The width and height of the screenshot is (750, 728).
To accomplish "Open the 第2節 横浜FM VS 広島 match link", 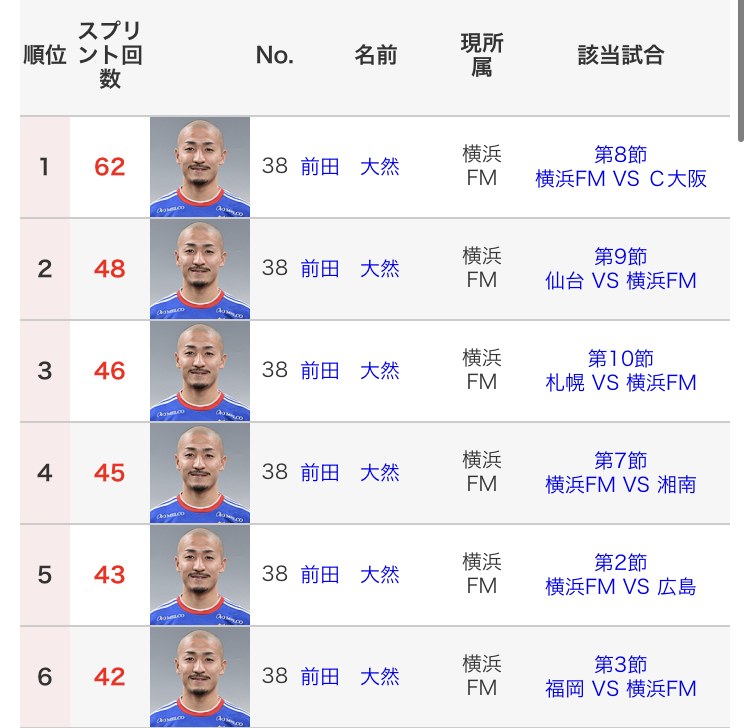I will (620, 575).
